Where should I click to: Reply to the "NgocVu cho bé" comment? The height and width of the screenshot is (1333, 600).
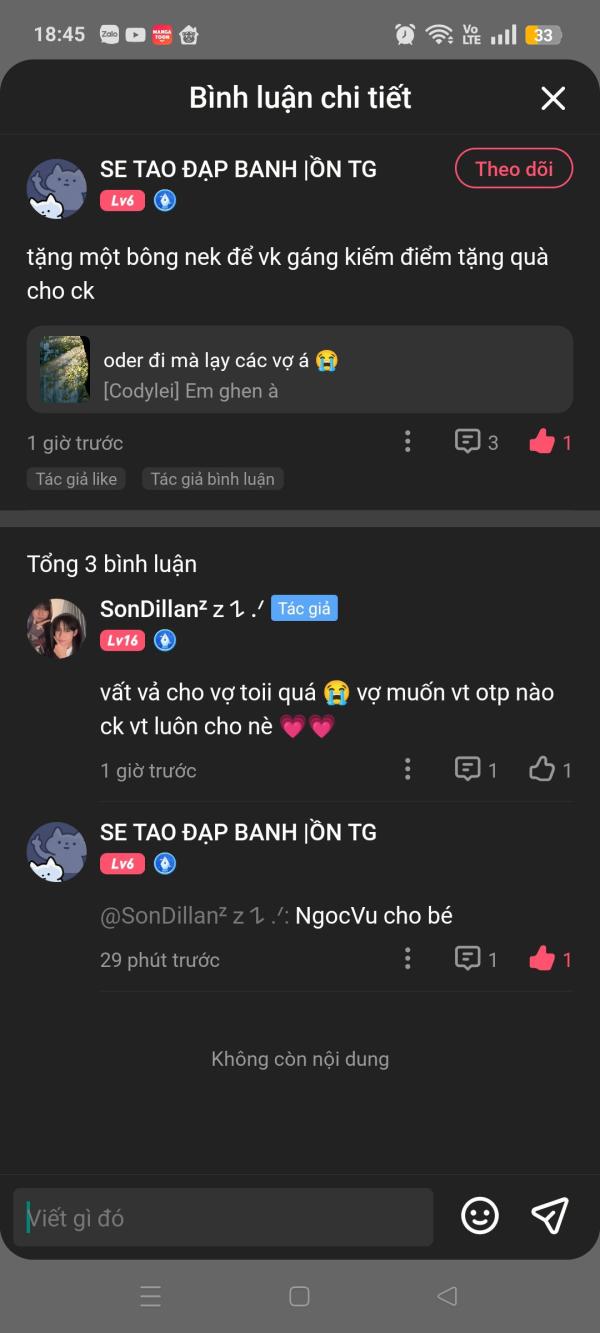468,959
